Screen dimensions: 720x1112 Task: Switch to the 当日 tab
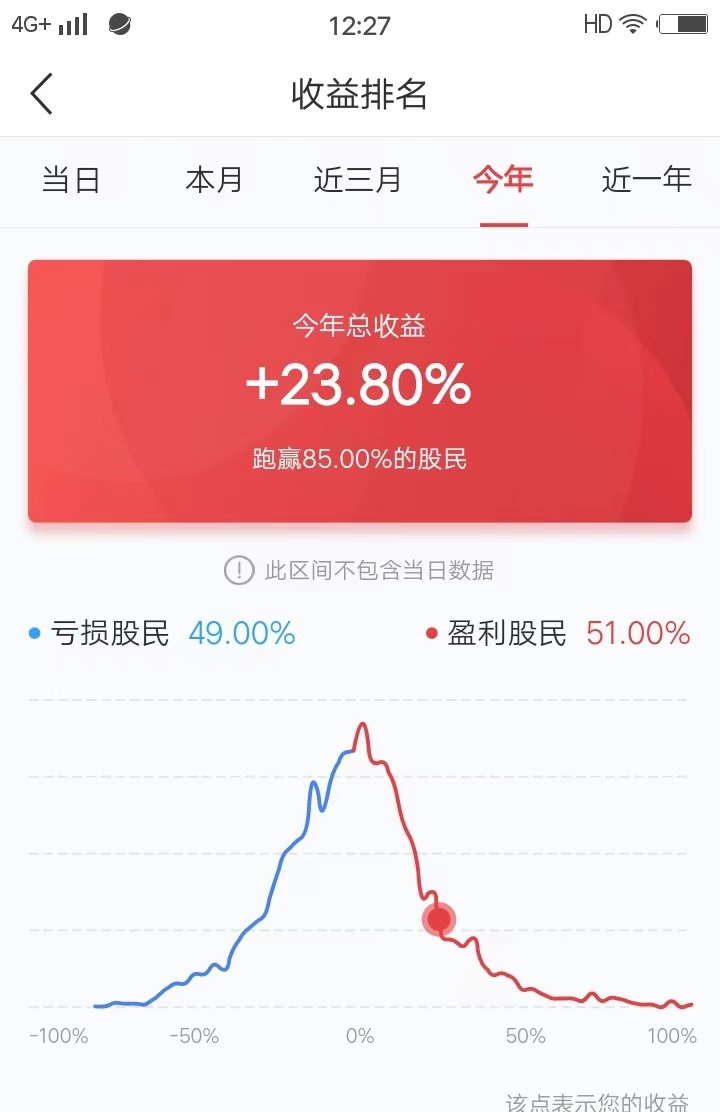coord(71,180)
